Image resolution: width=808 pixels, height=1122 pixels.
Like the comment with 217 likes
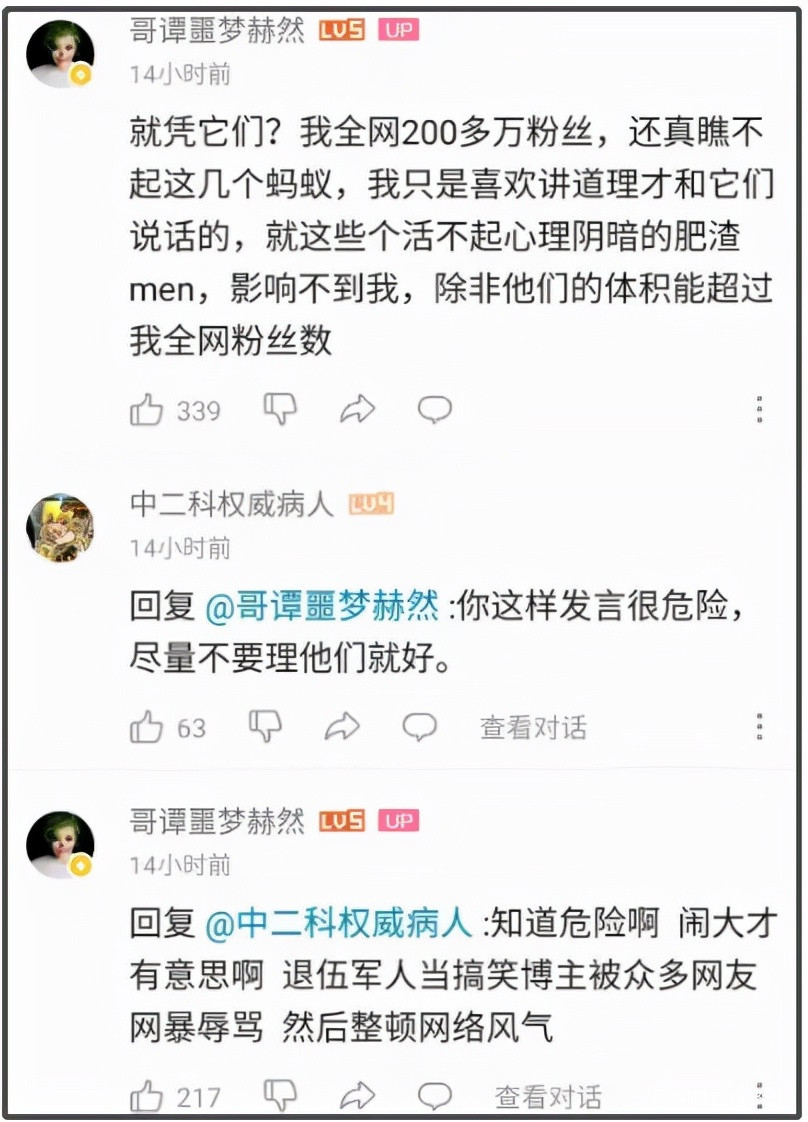tap(147, 1095)
